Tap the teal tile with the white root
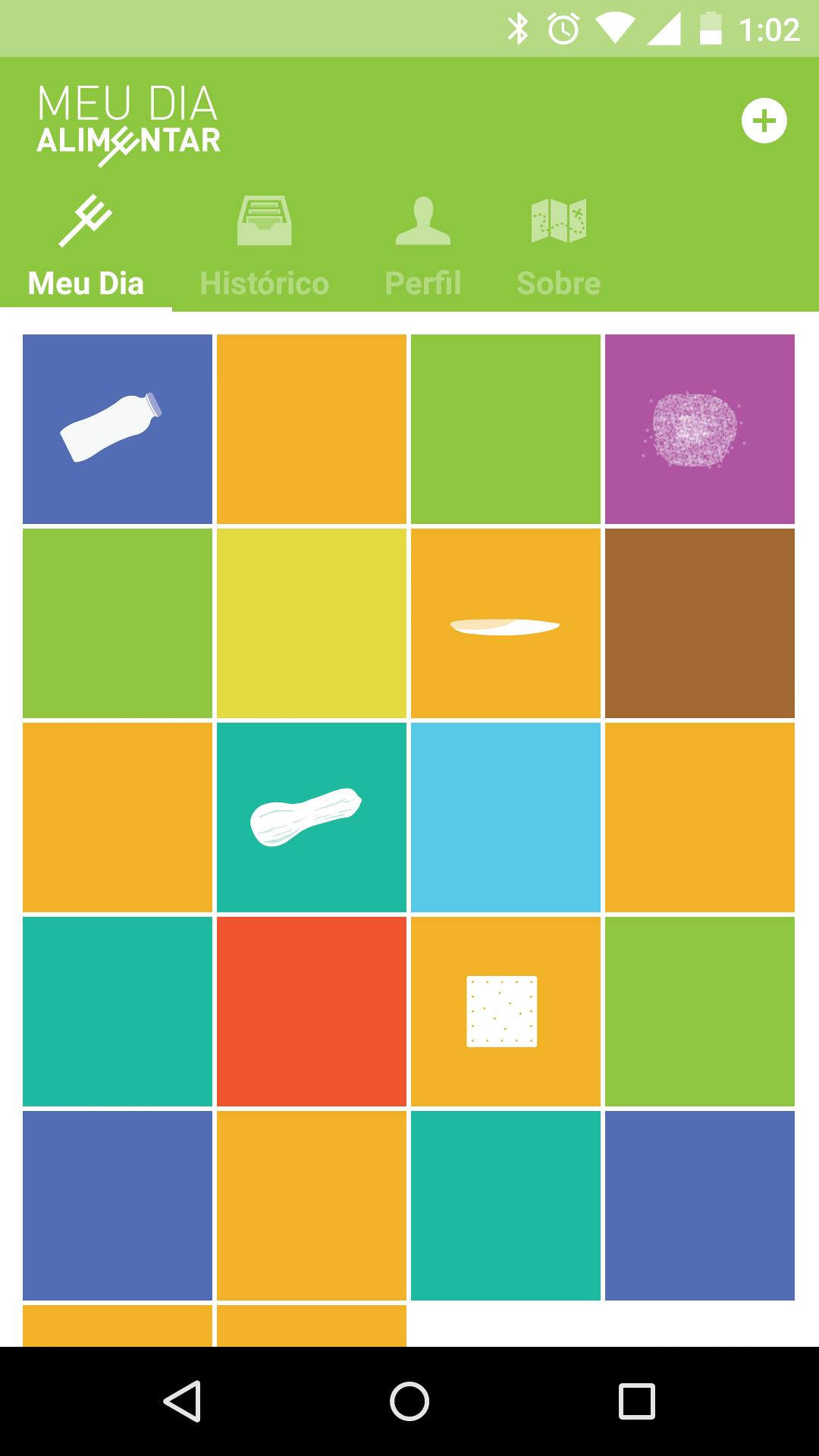This screenshot has height=1456, width=819. 312,817
